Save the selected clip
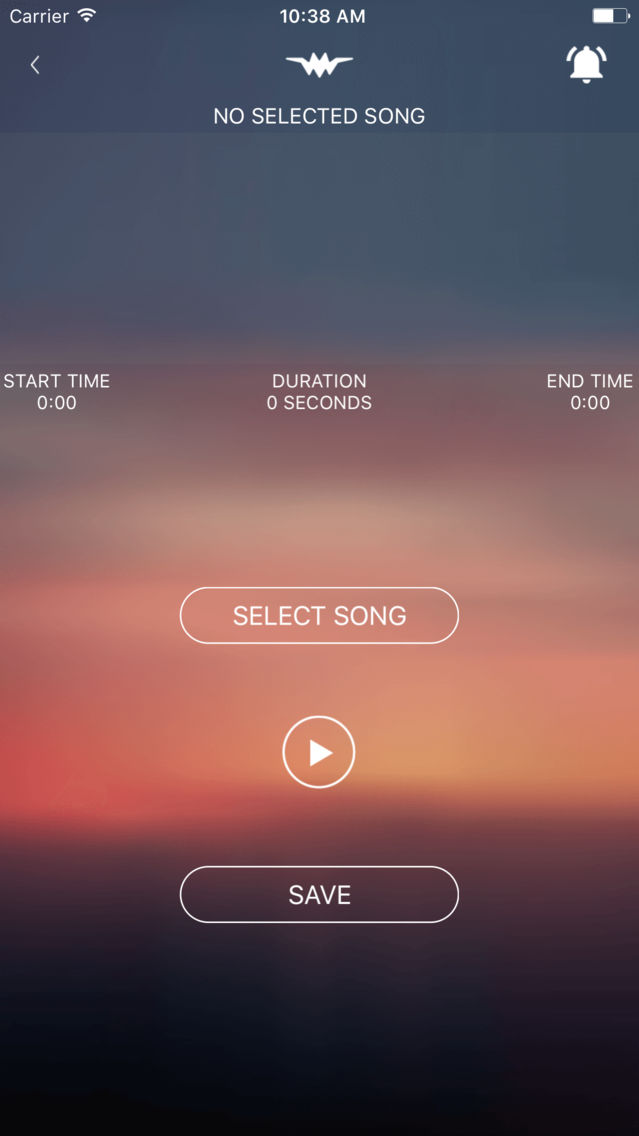 320,895
